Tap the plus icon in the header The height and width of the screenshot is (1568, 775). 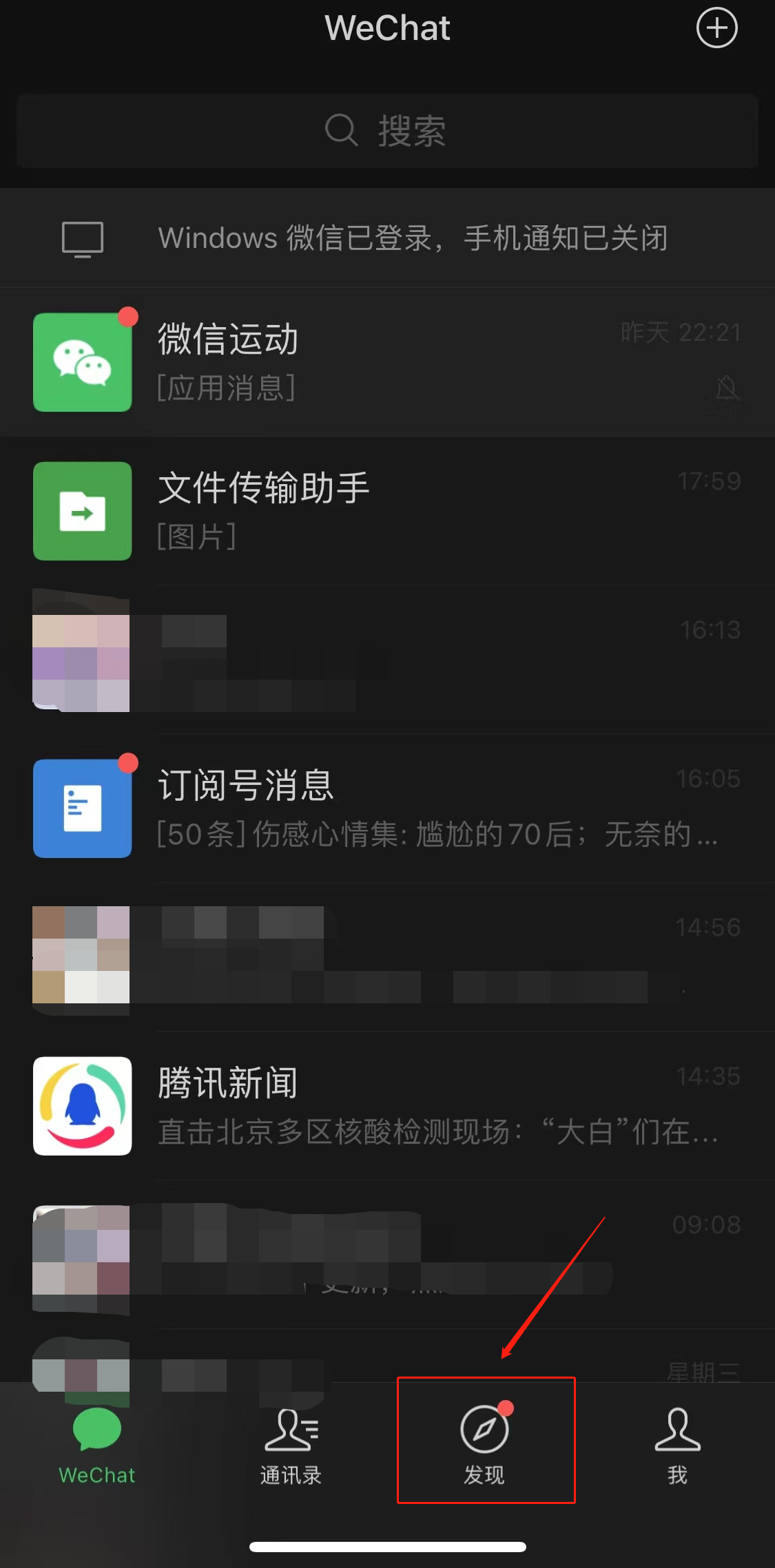point(716,28)
